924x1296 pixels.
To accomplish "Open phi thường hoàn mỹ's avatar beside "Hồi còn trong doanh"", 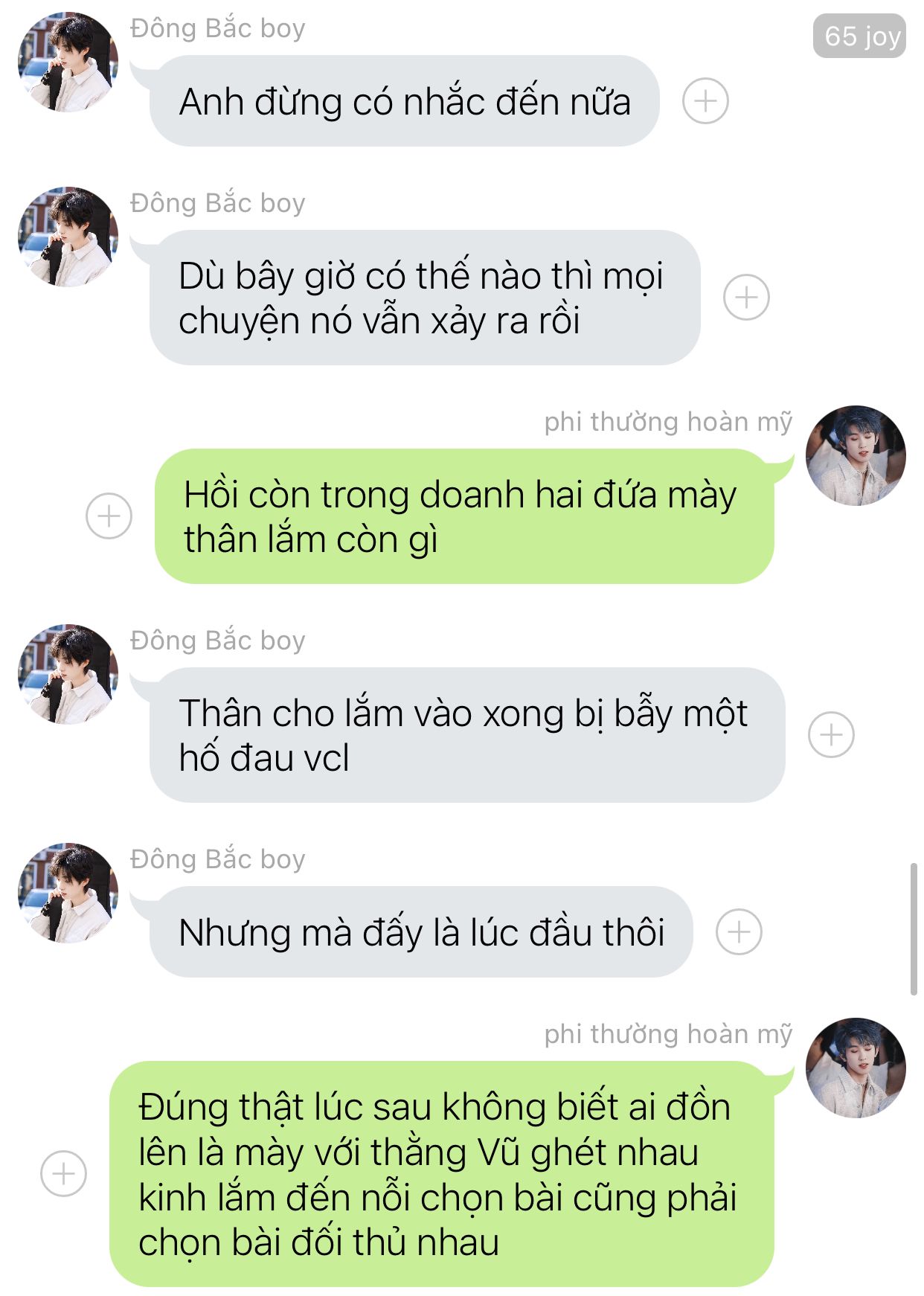I will pyautogui.click(x=856, y=455).
